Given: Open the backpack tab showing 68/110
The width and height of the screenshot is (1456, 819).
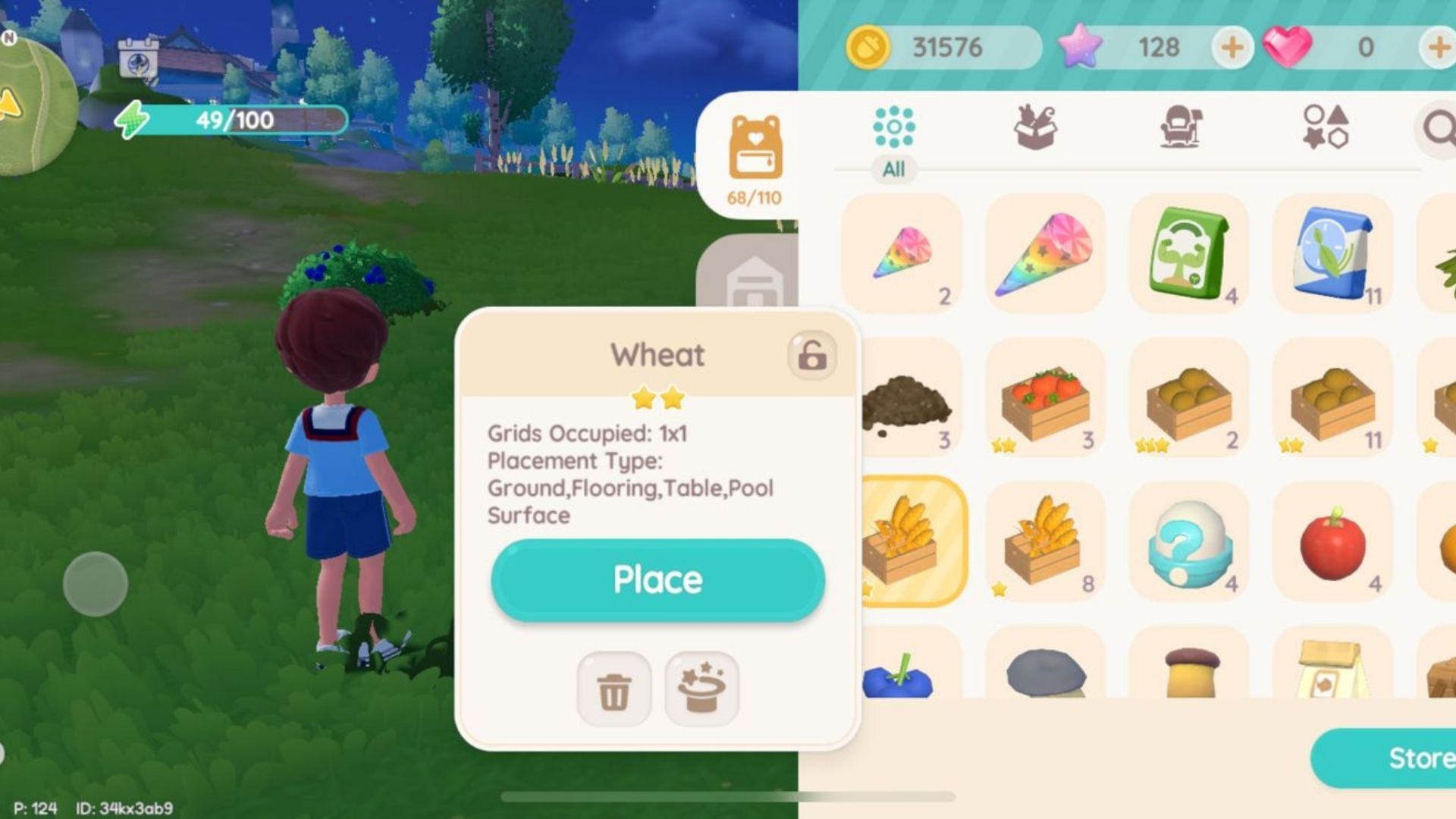Looking at the screenshot, I should [754, 158].
